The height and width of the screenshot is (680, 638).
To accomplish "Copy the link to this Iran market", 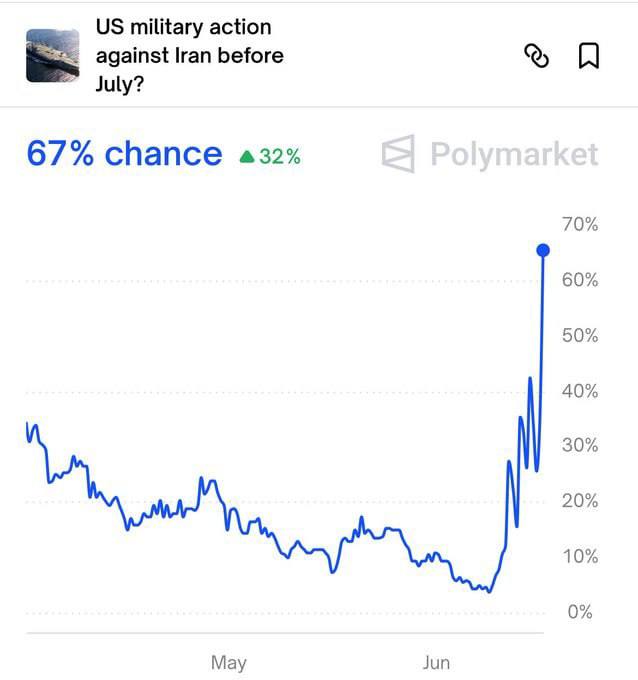I will [x=537, y=57].
